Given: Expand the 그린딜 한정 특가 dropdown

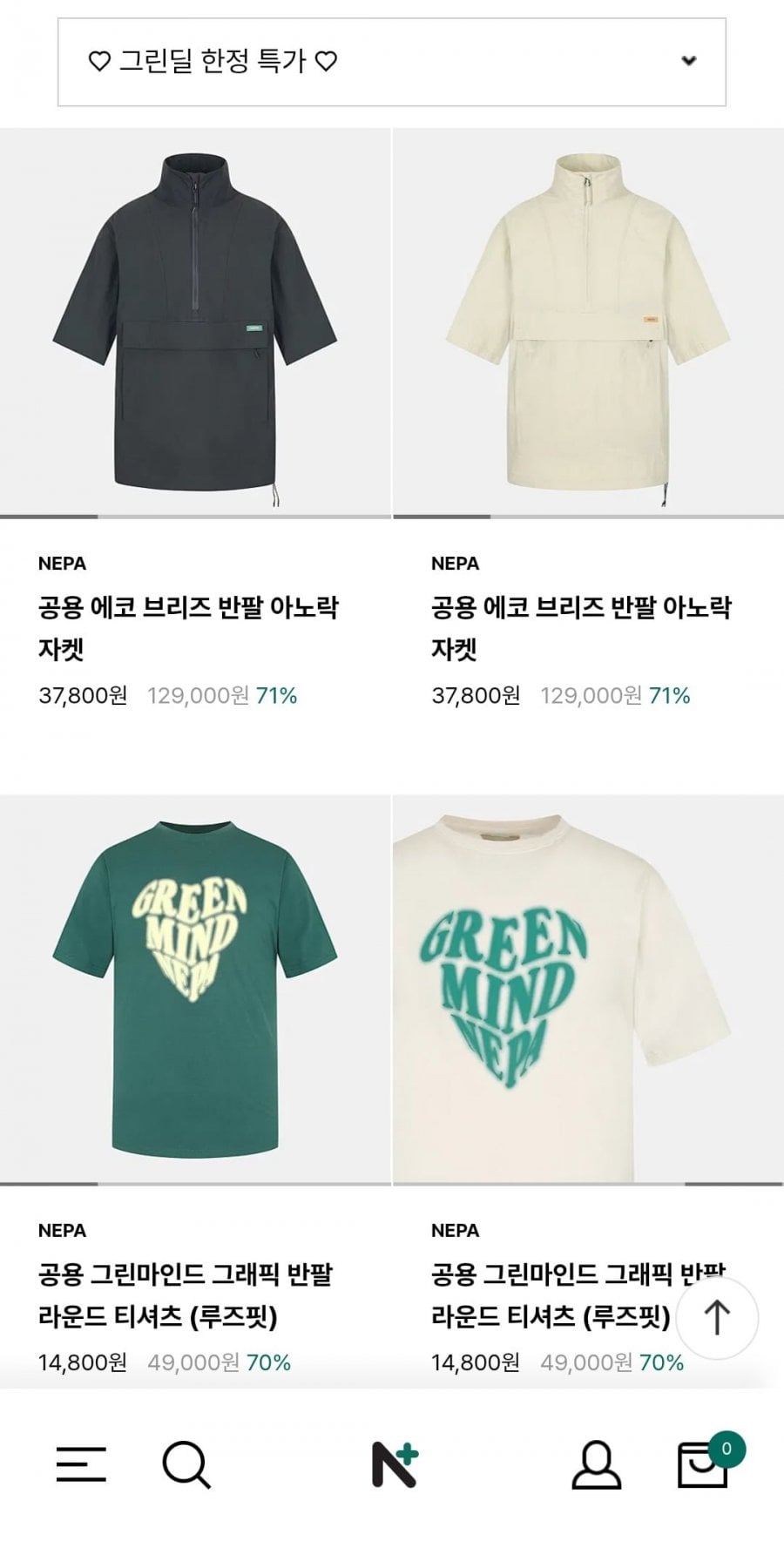Looking at the screenshot, I should (x=391, y=62).
